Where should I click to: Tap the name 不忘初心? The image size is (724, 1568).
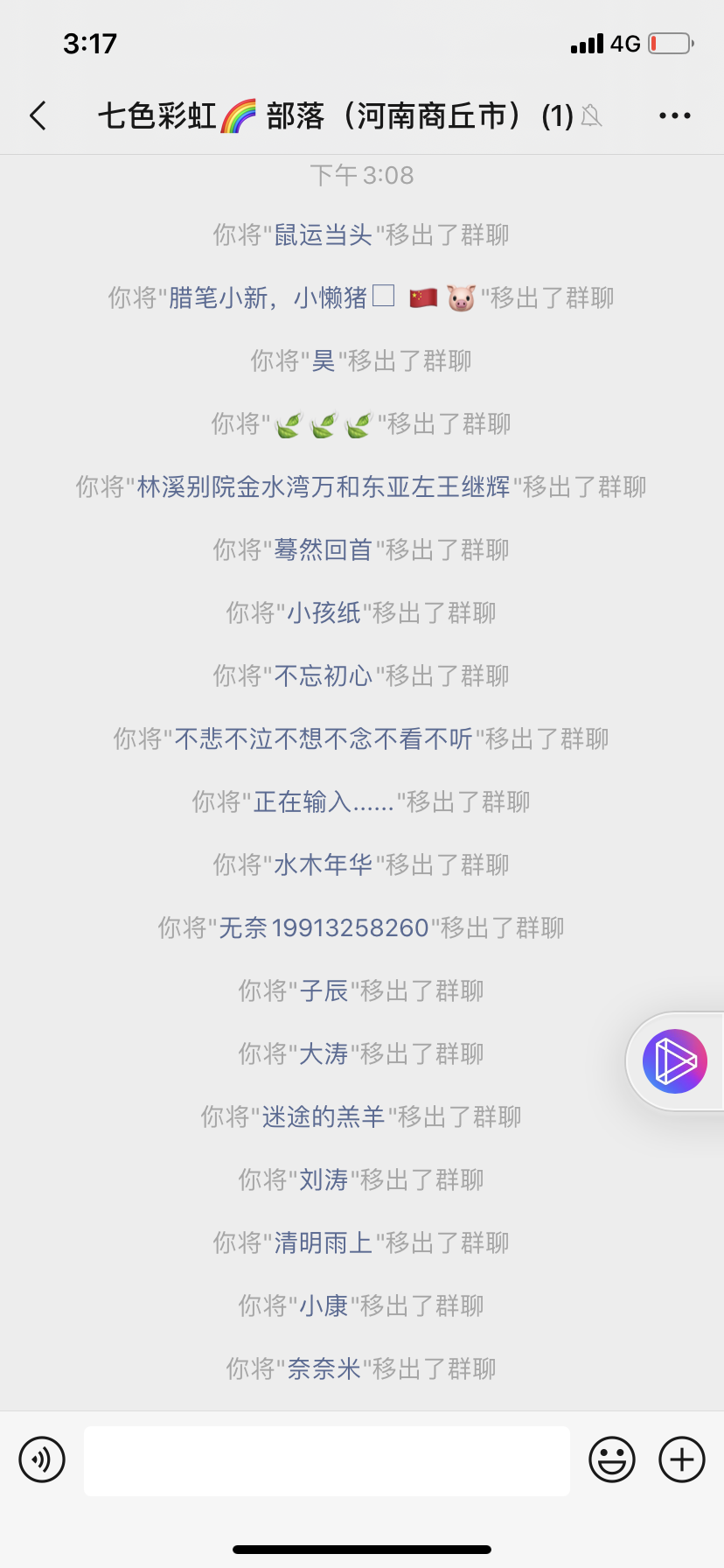(x=324, y=675)
